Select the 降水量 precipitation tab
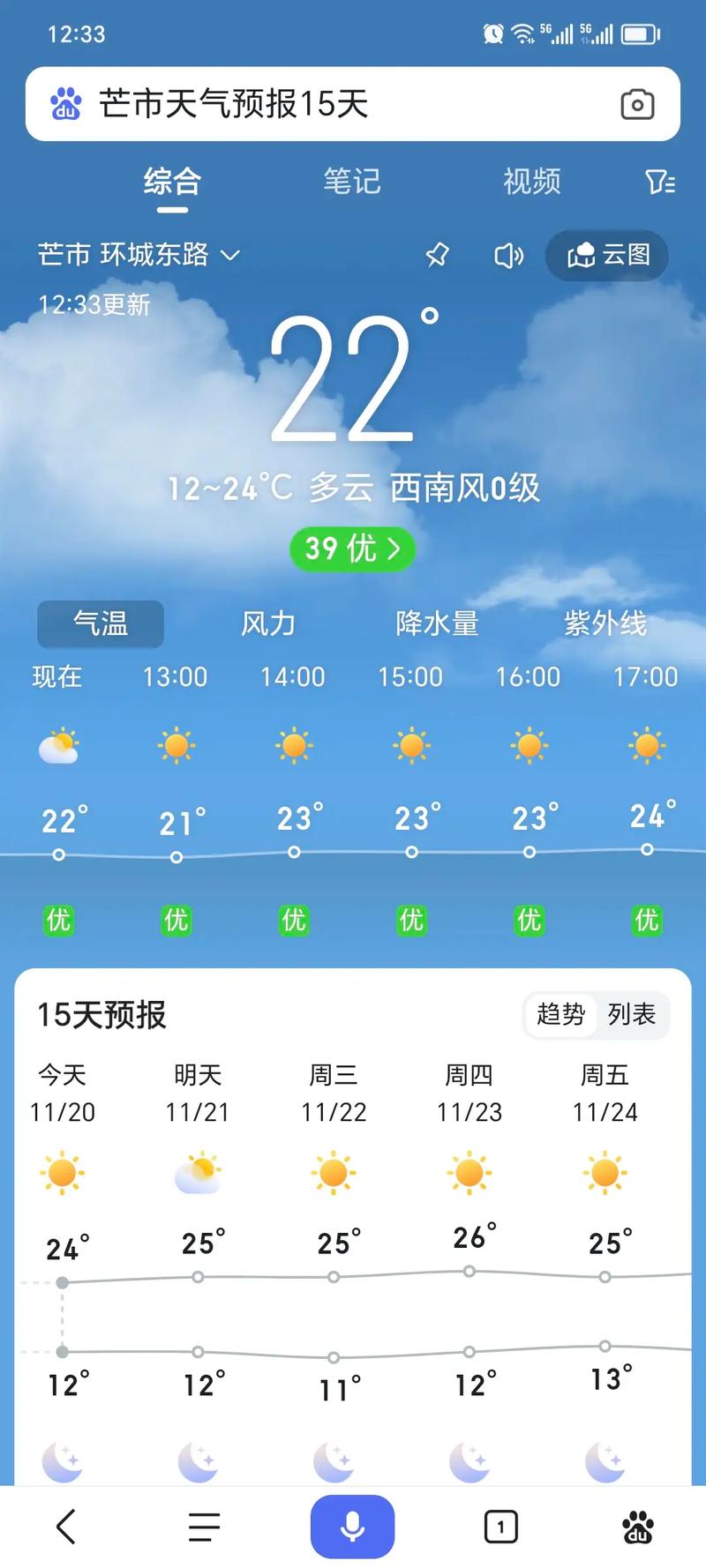Image resolution: width=706 pixels, height=1568 pixels. 437,623
